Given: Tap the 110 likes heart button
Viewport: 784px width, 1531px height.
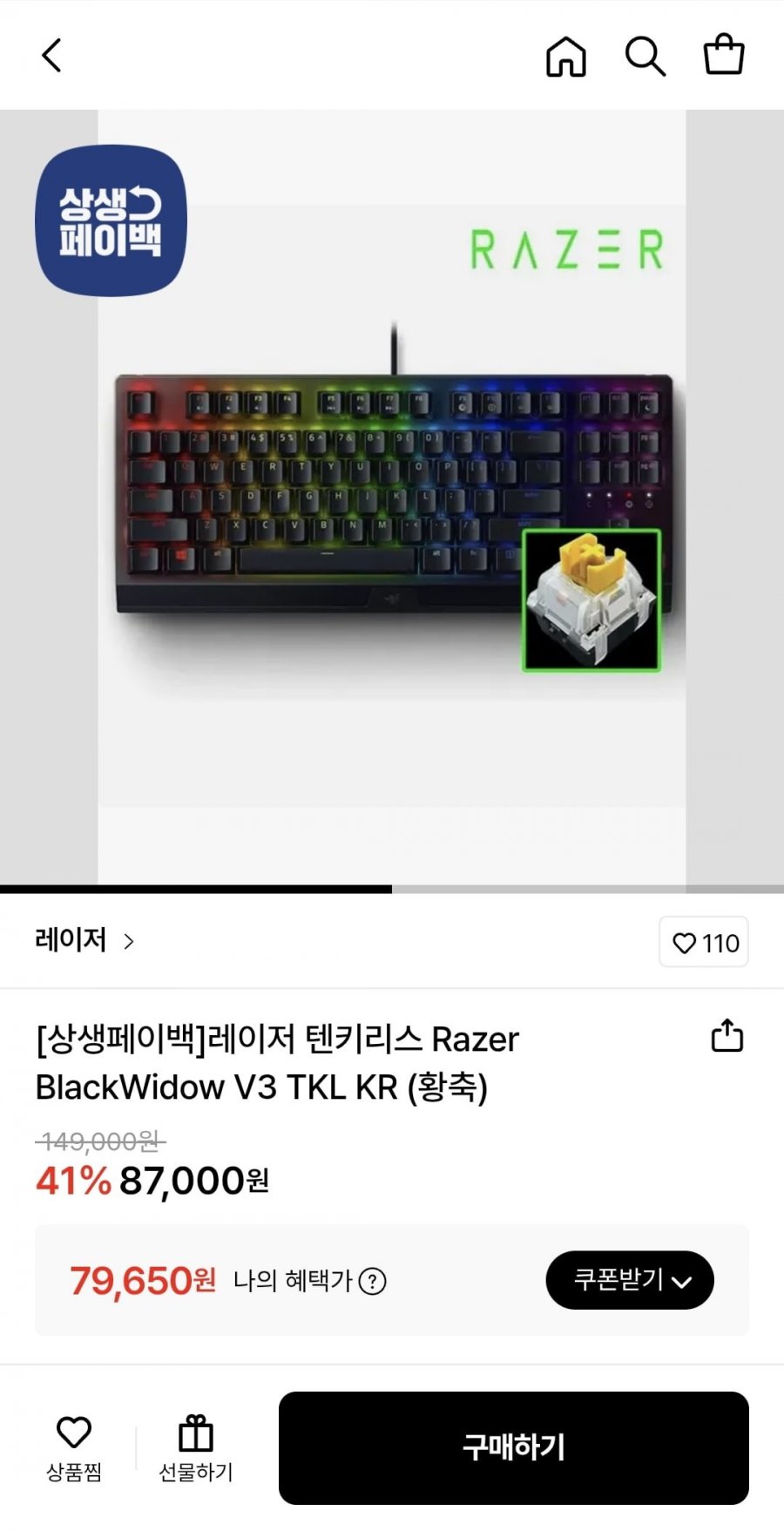Looking at the screenshot, I should click(704, 942).
